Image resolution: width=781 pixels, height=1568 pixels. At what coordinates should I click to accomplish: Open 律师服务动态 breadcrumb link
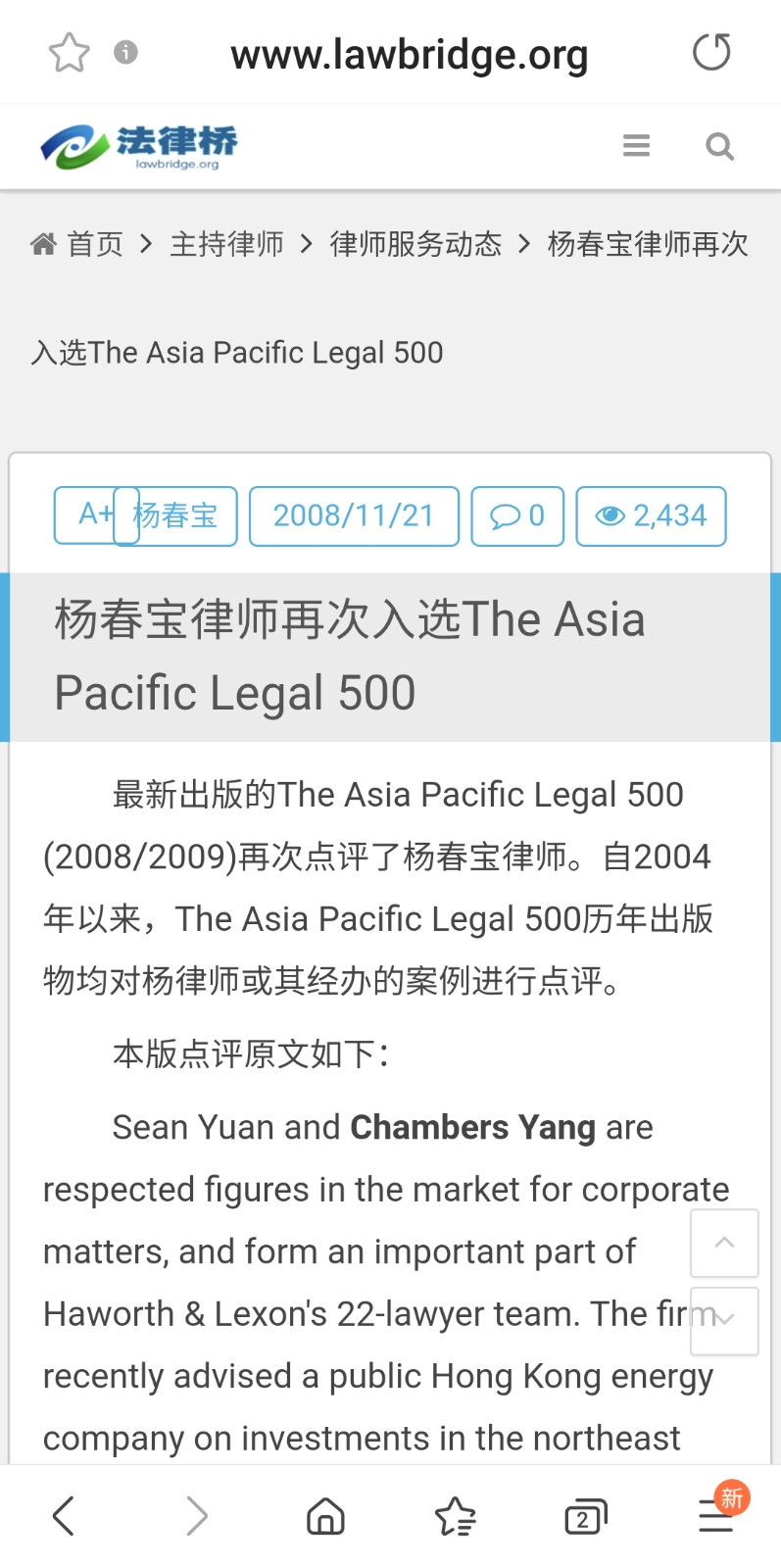(415, 244)
